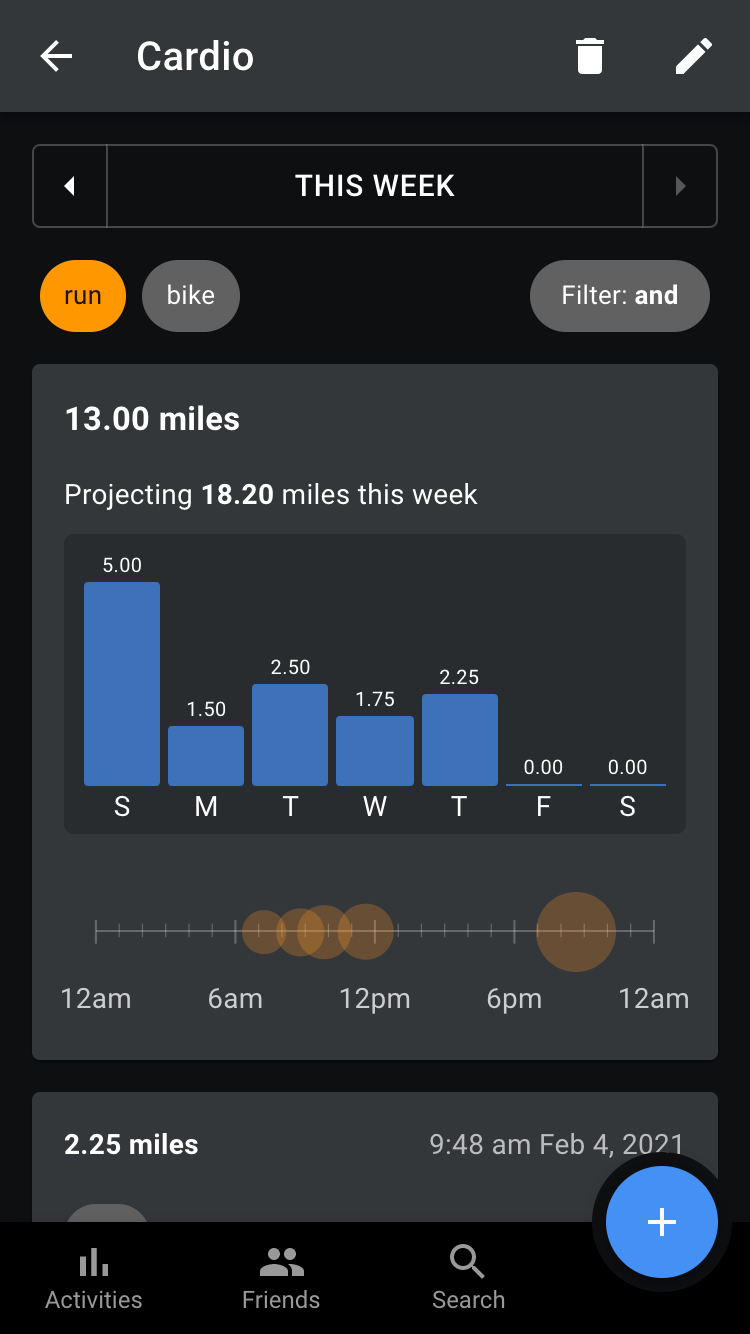Deselect the run tag chip
The image size is (750, 1334).
coord(83,296)
